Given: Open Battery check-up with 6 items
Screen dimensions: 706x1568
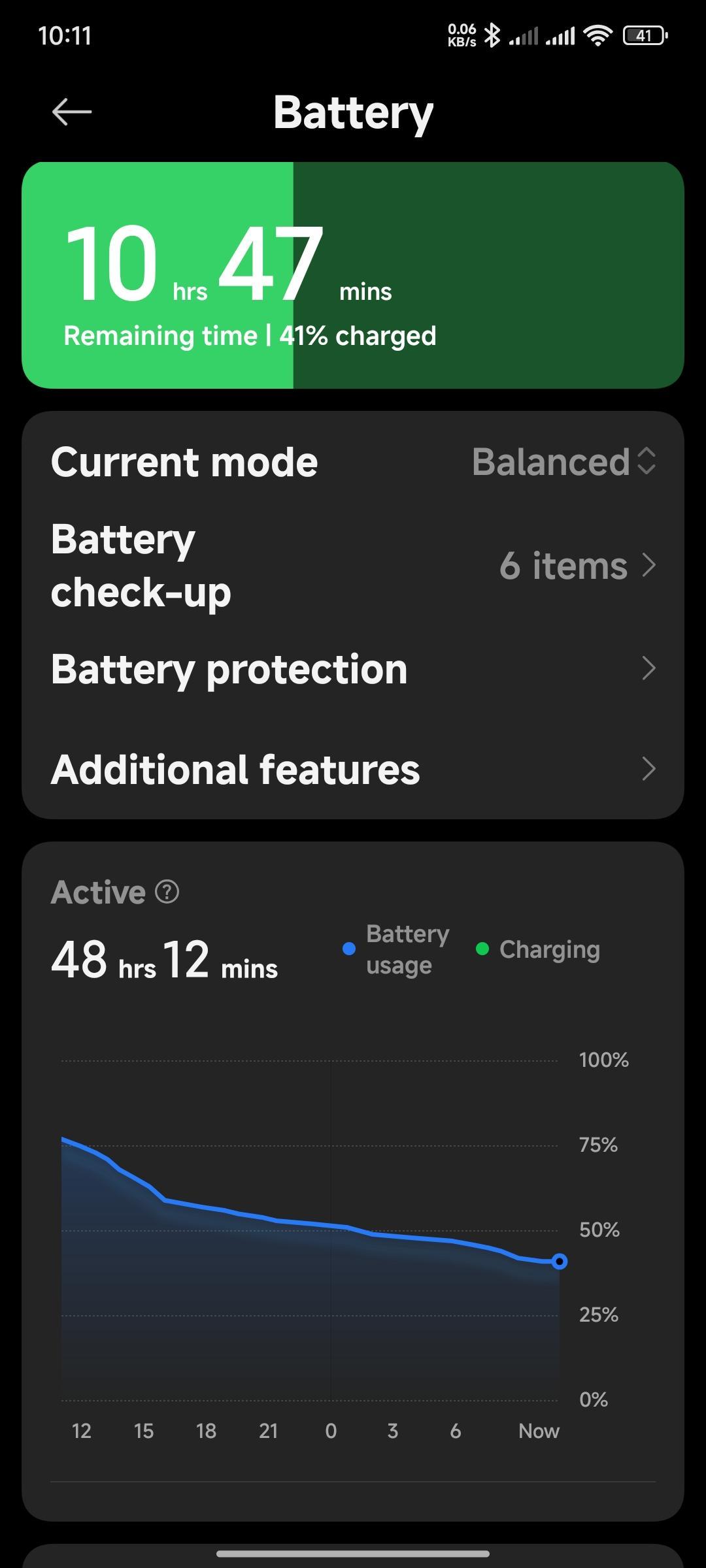Looking at the screenshot, I should point(353,566).
